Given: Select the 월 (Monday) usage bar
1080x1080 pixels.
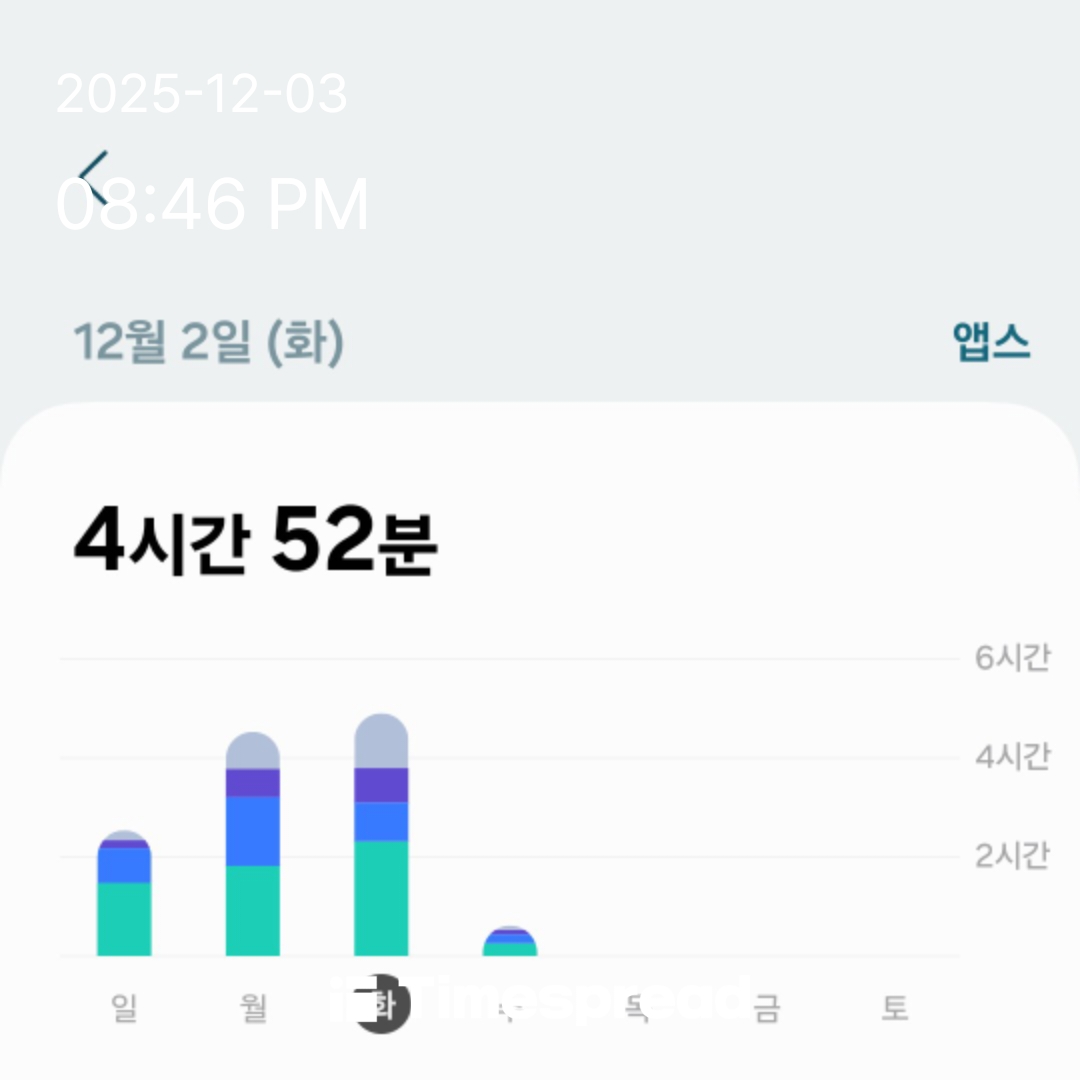Looking at the screenshot, I should point(253,845).
